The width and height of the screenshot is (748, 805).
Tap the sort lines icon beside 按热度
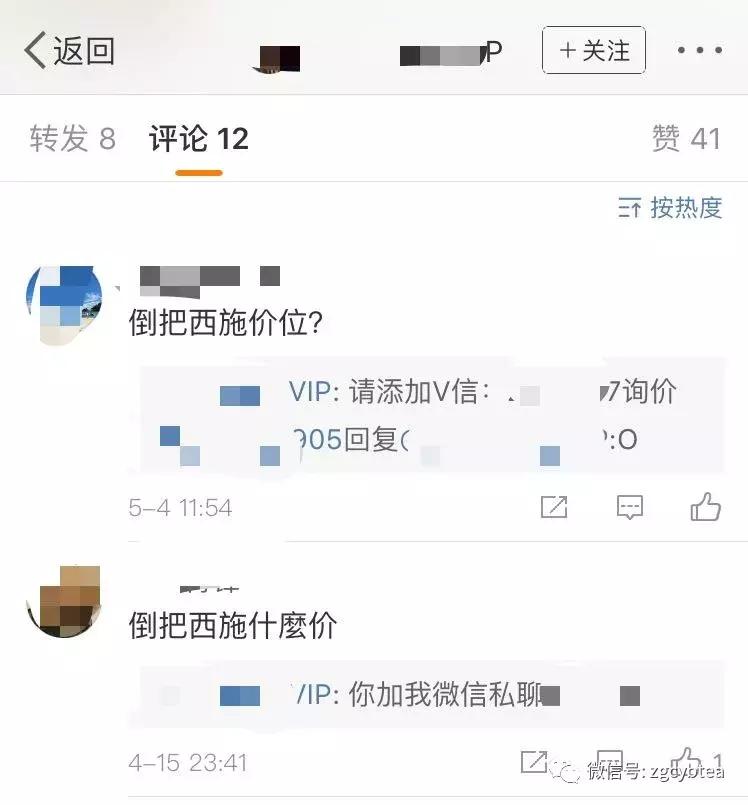point(630,208)
